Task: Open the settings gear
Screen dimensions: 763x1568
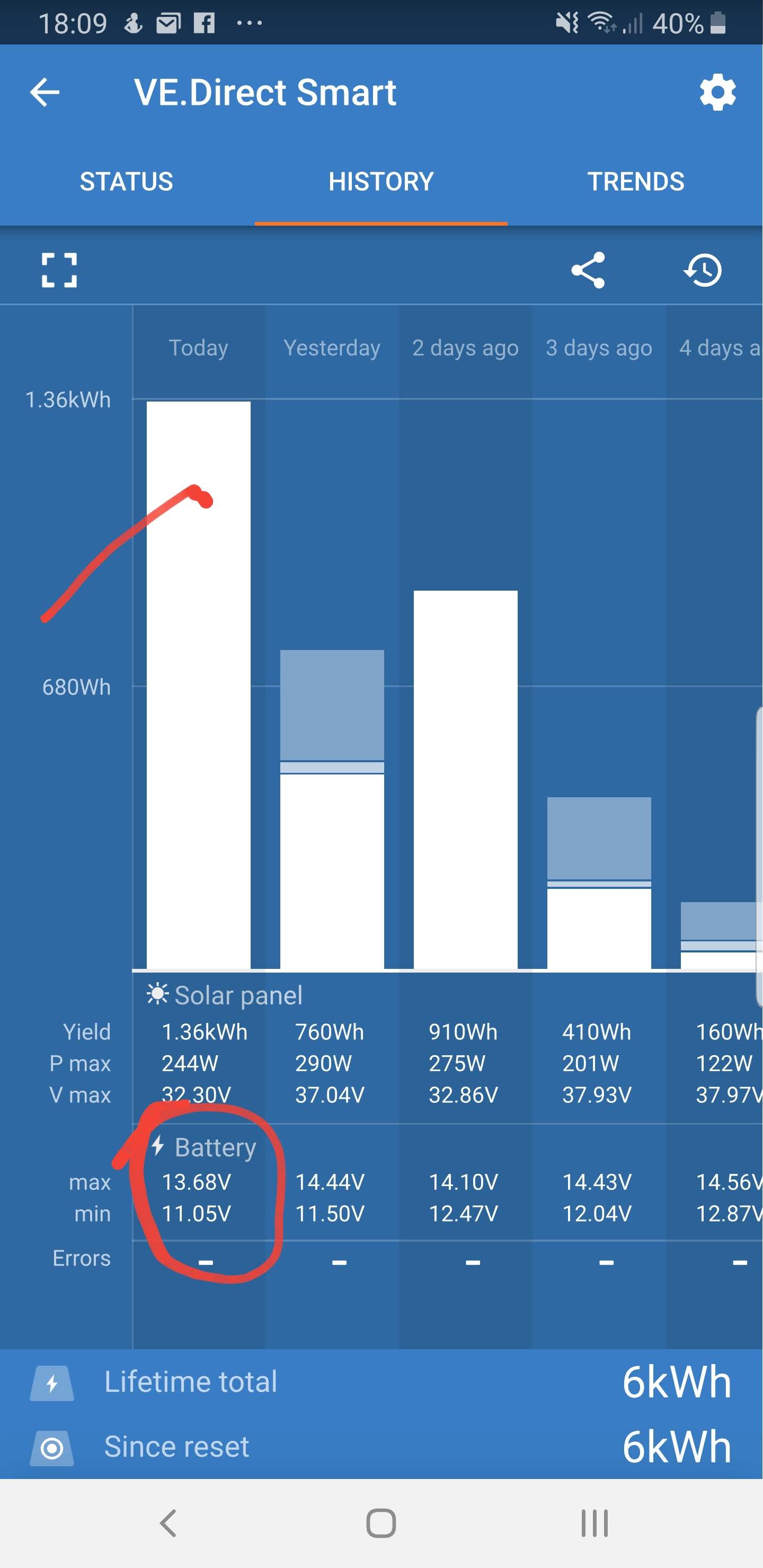Action: pyautogui.click(x=717, y=93)
